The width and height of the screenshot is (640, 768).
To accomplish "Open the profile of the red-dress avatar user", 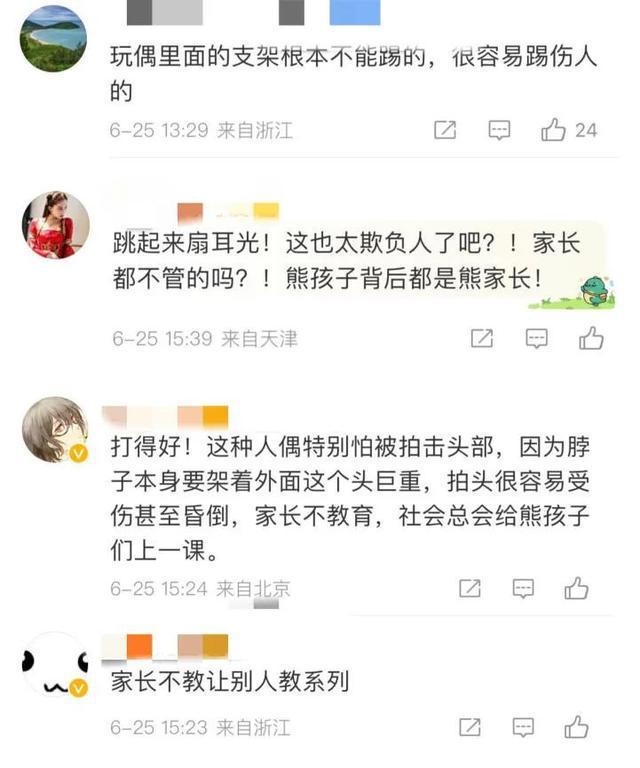I will click(56, 225).
